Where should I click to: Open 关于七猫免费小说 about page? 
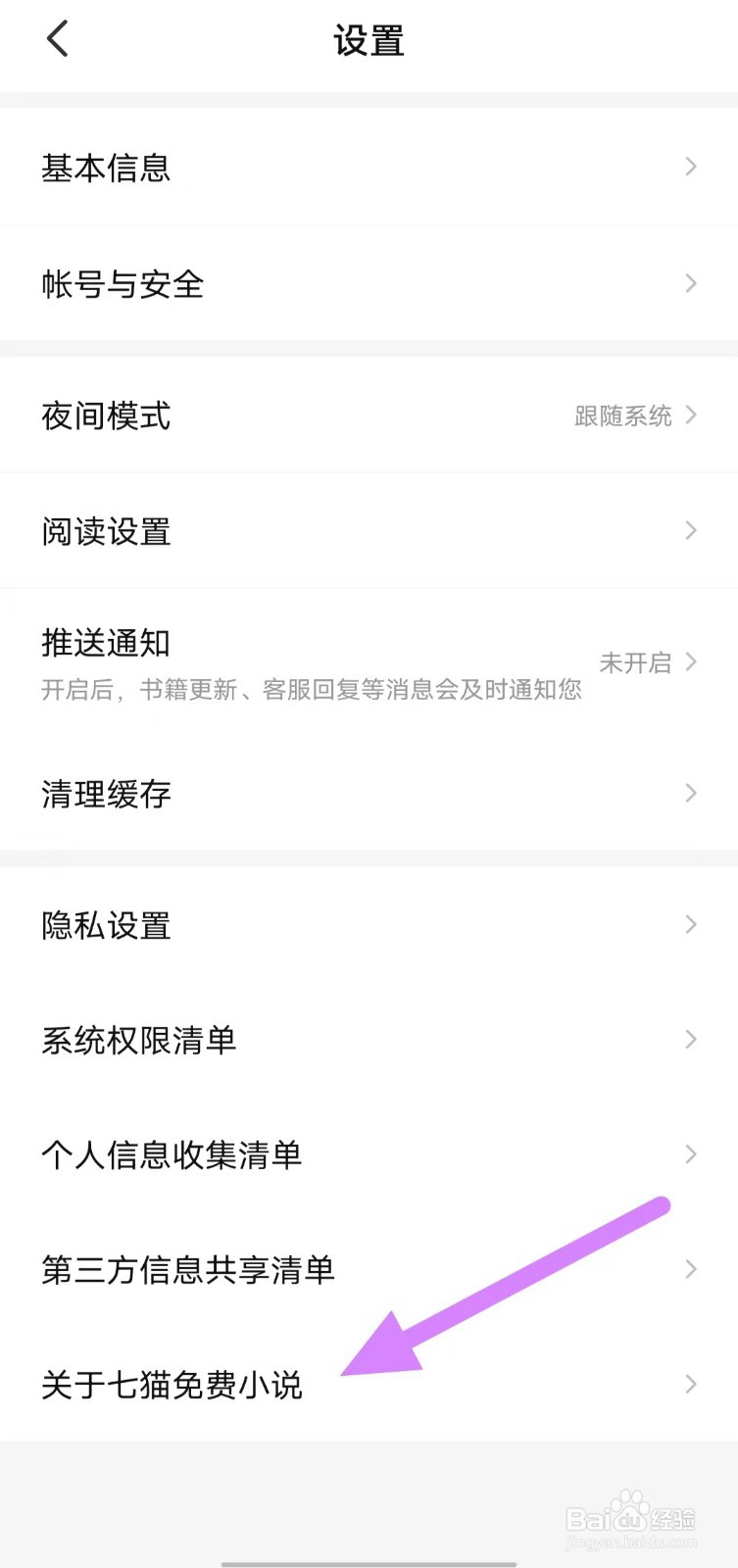171,1385
